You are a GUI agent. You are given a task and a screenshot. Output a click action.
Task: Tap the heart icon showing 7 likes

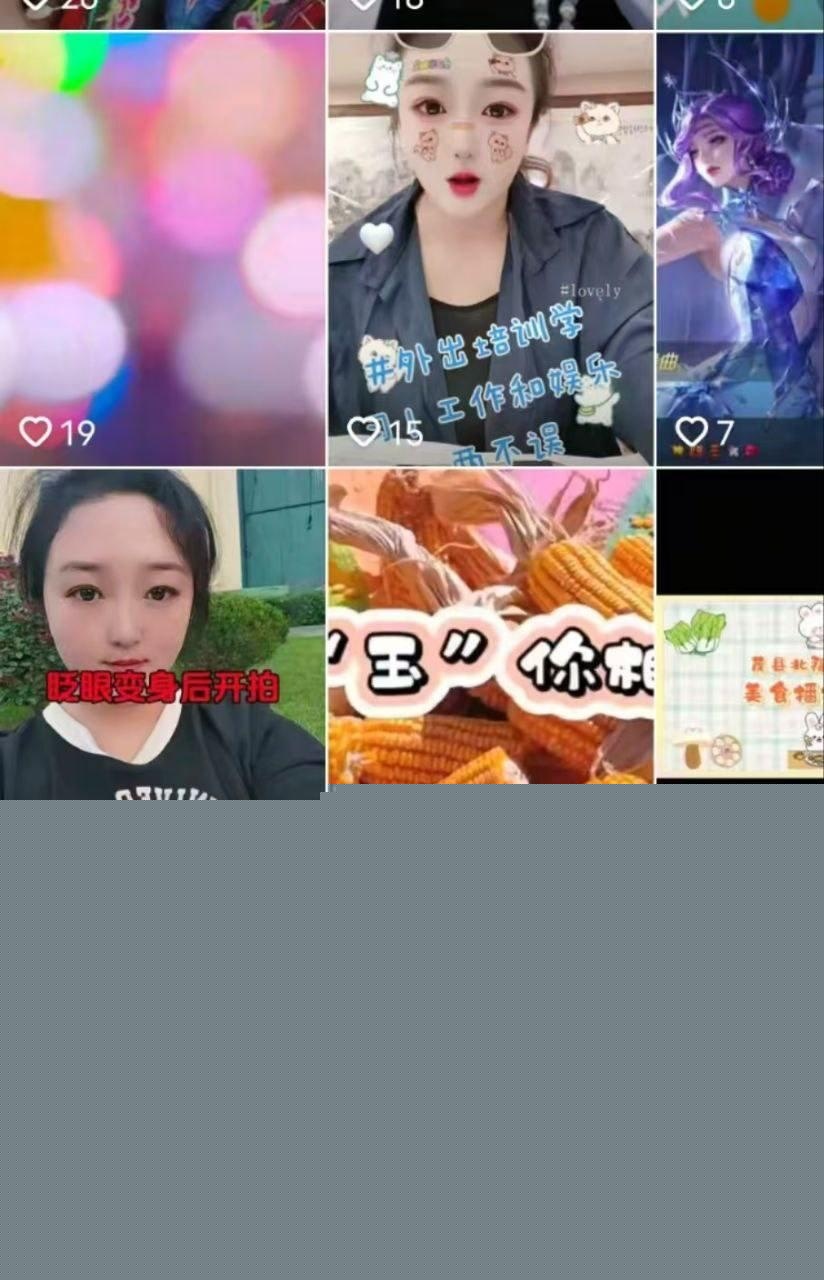[x=690, y=429]
